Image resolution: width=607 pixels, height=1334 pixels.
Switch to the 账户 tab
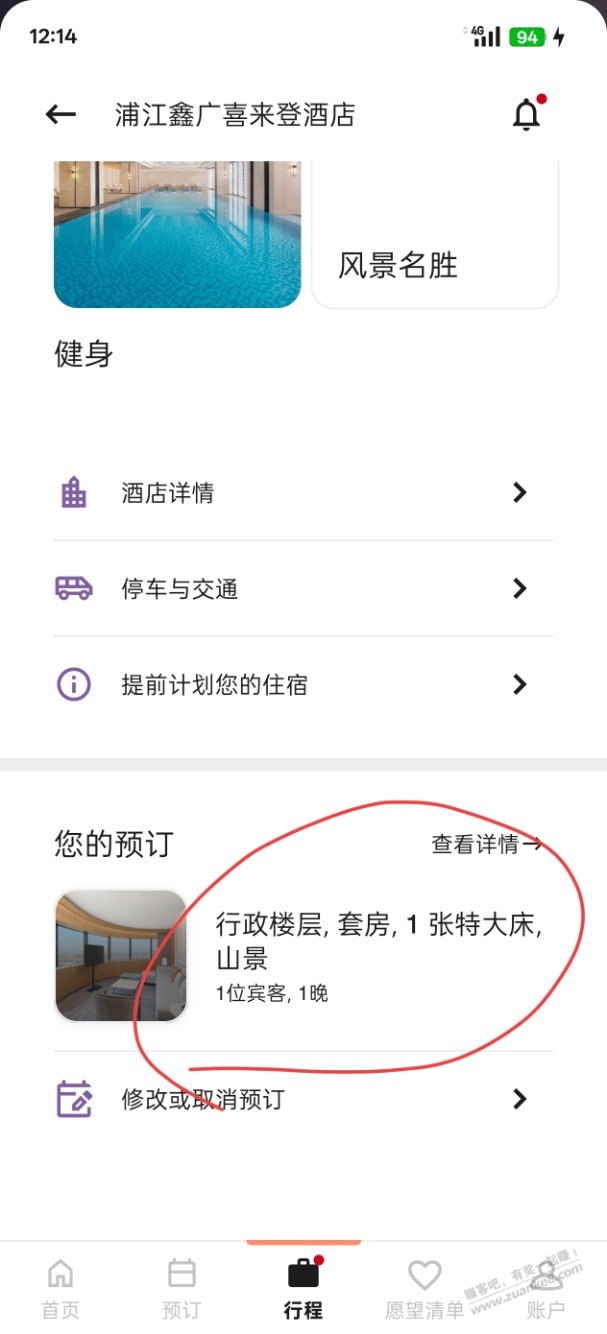[x=546, y=1288]
